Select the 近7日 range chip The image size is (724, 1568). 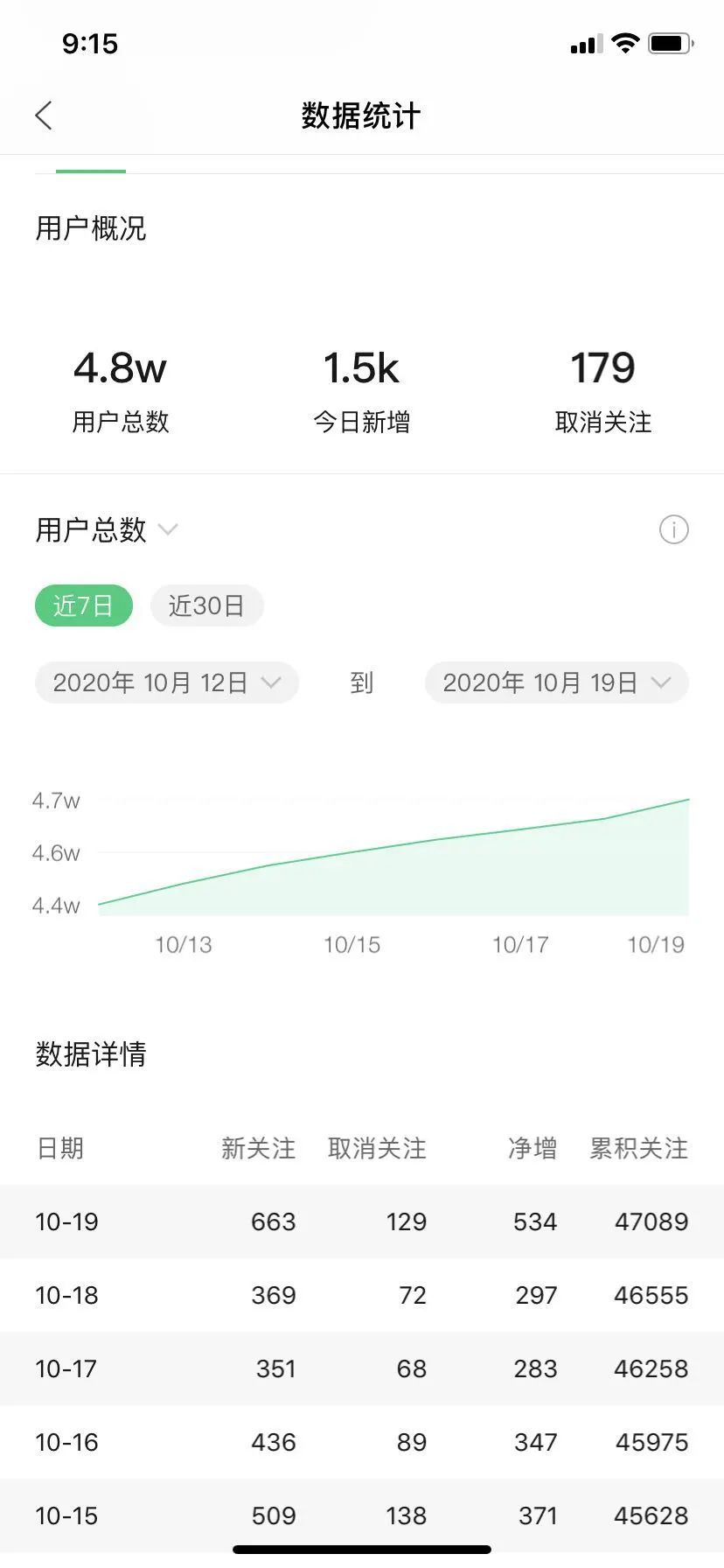point(83,605)
